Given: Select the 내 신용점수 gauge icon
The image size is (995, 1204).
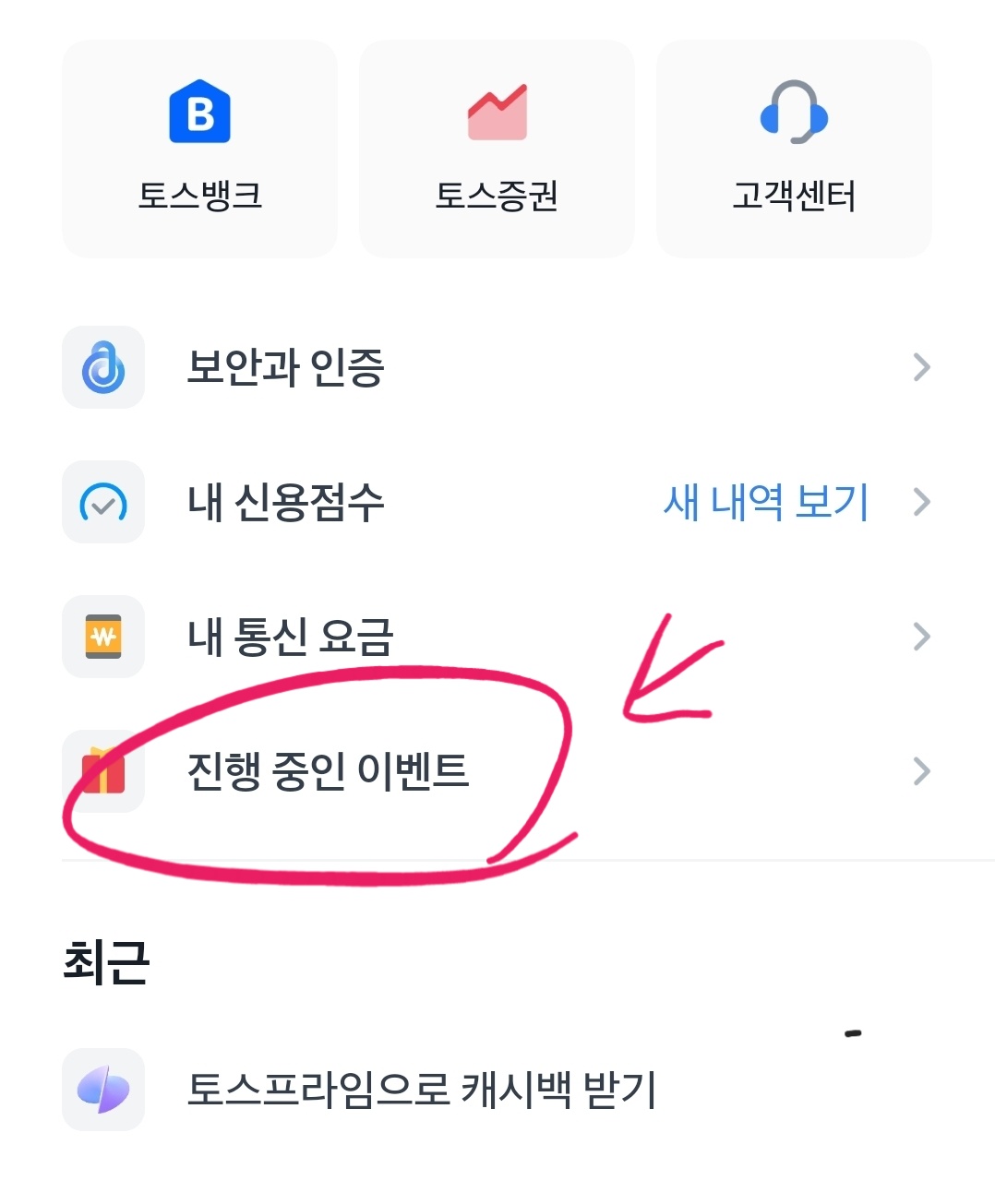Looking at the screenshot, I should tap(102, 503).
